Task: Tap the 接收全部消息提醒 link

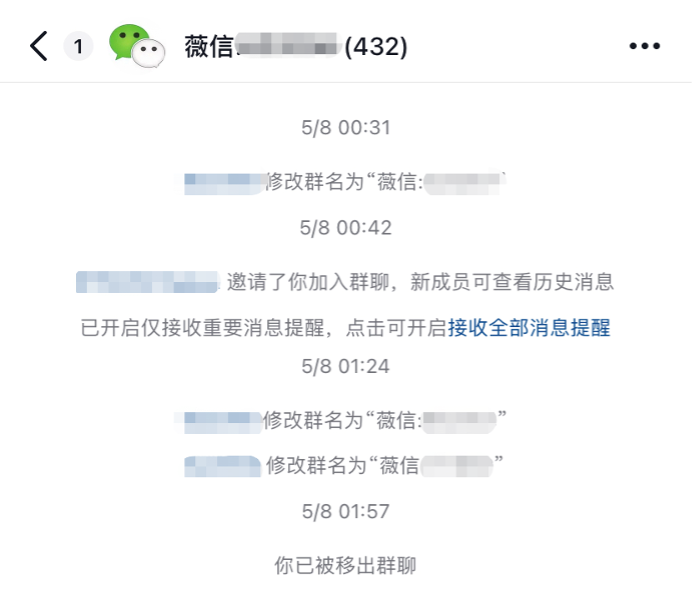Action: pyautogui.click(x=529, y=327)
